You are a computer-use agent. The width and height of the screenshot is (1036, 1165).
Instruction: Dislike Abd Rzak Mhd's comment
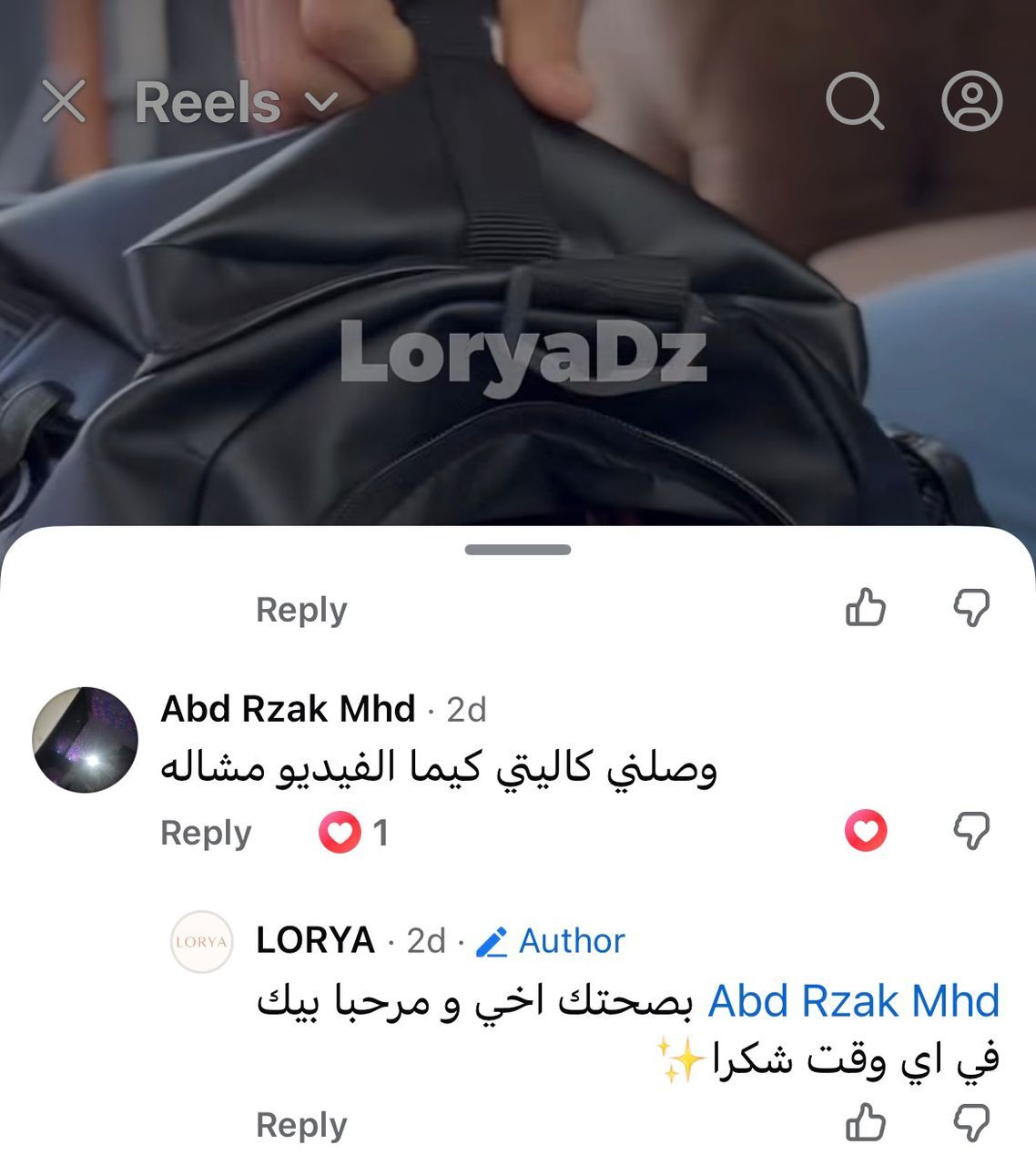[x=971, y=830]
